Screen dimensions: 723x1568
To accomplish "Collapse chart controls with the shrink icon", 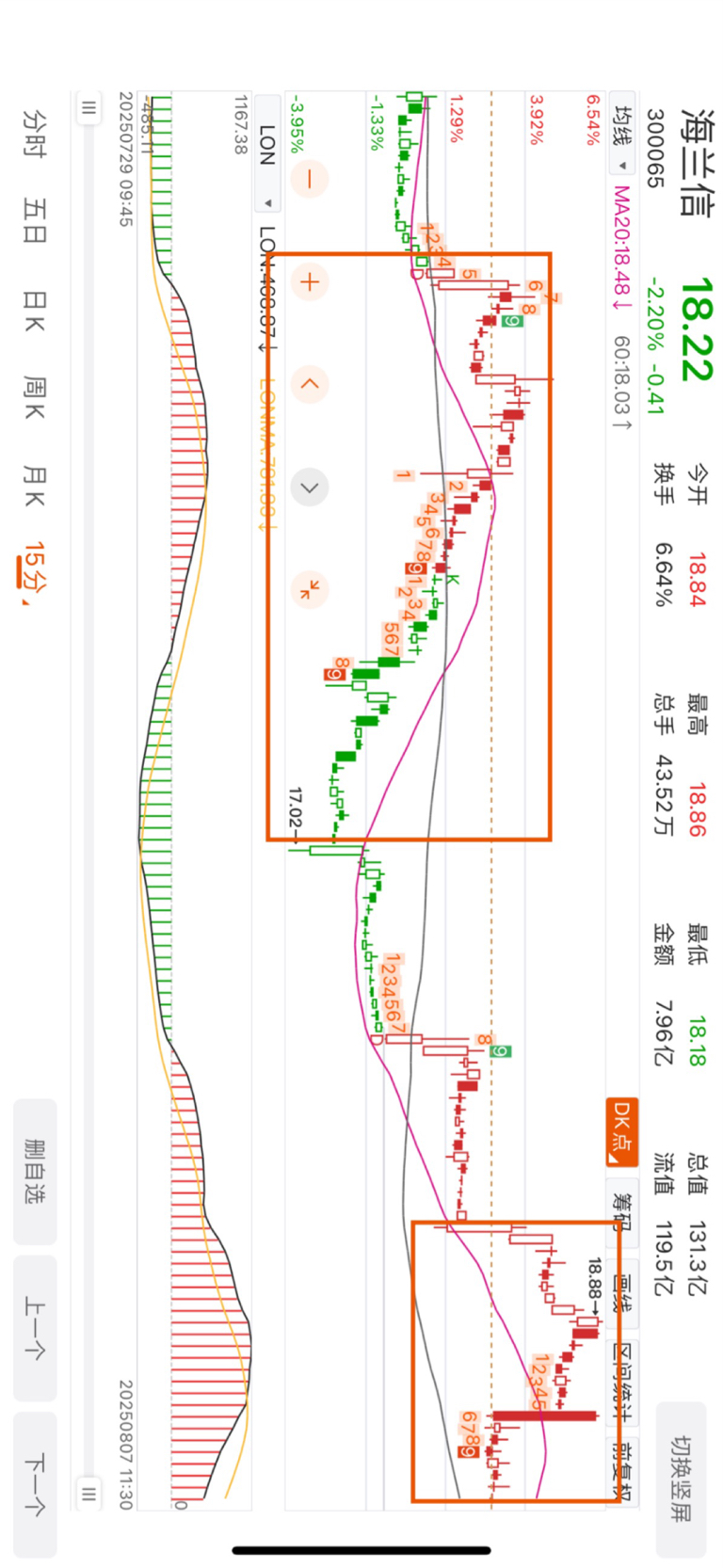I will [x=310, y=590].
